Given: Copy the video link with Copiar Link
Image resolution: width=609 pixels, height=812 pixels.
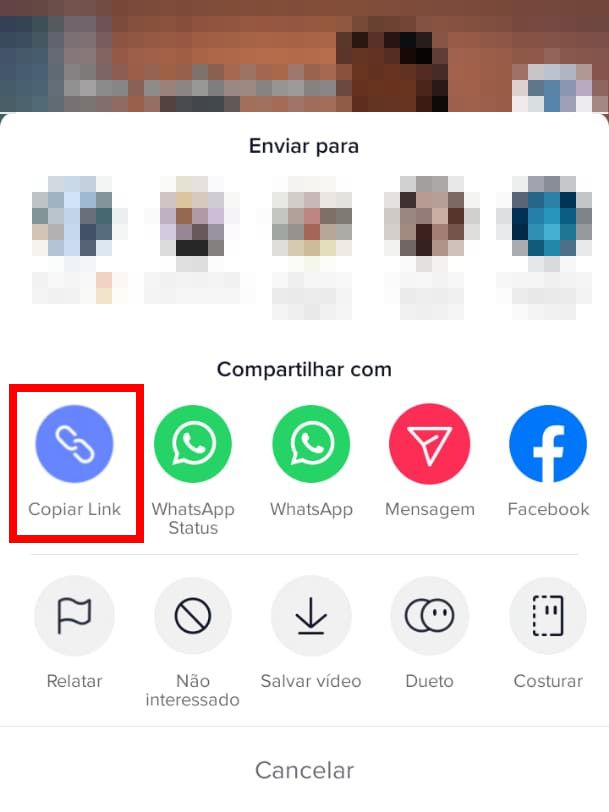Looking at the screenshot, I should (x=74, y=445).
